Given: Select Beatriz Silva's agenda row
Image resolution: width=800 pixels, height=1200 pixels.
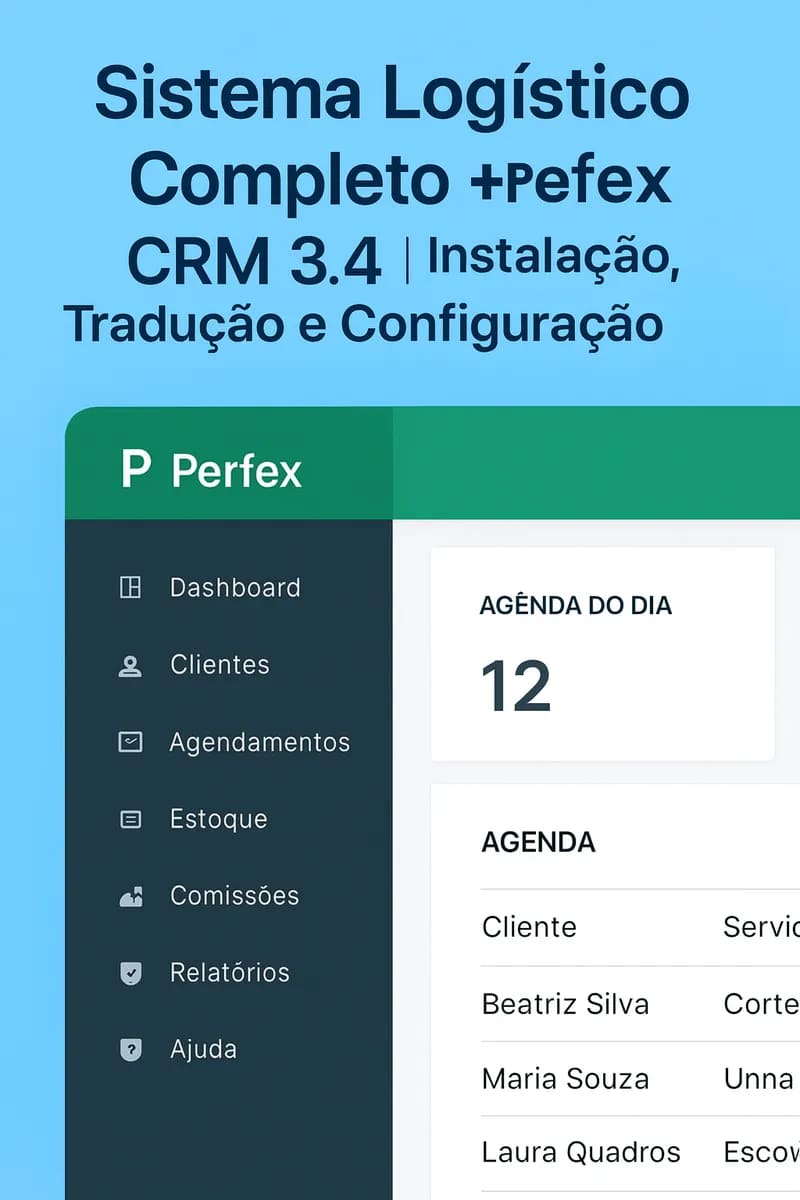Looking at the screenshot, I should tap(567, 1004).
